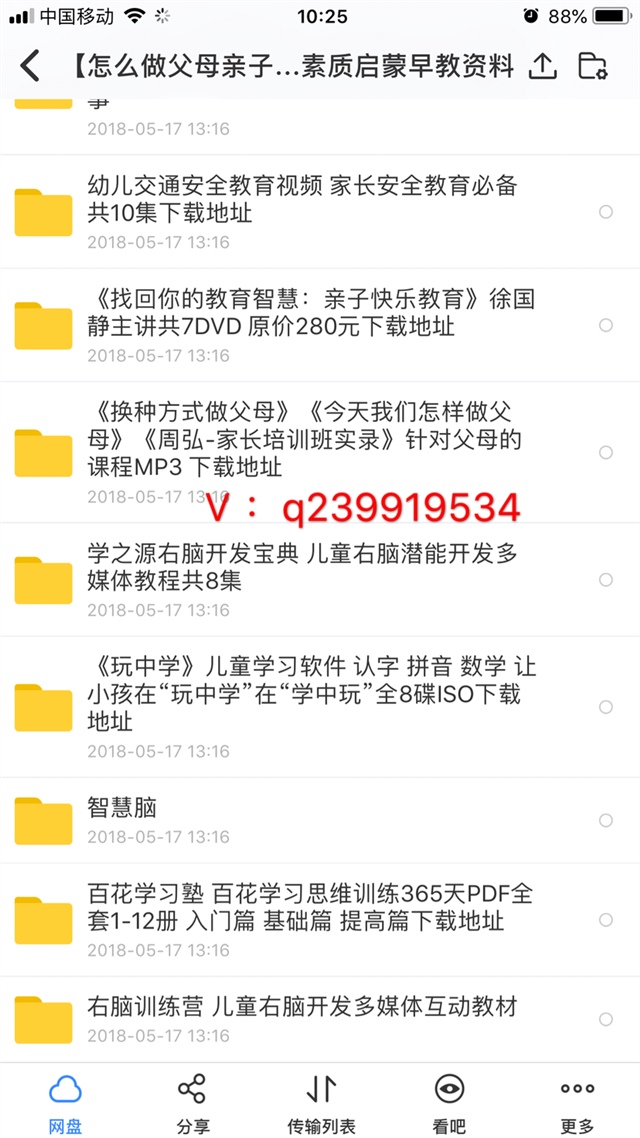Screen dimensions: 640x1138
Task: Open the 右脑训练营 folder
Action: (320, 1018)
